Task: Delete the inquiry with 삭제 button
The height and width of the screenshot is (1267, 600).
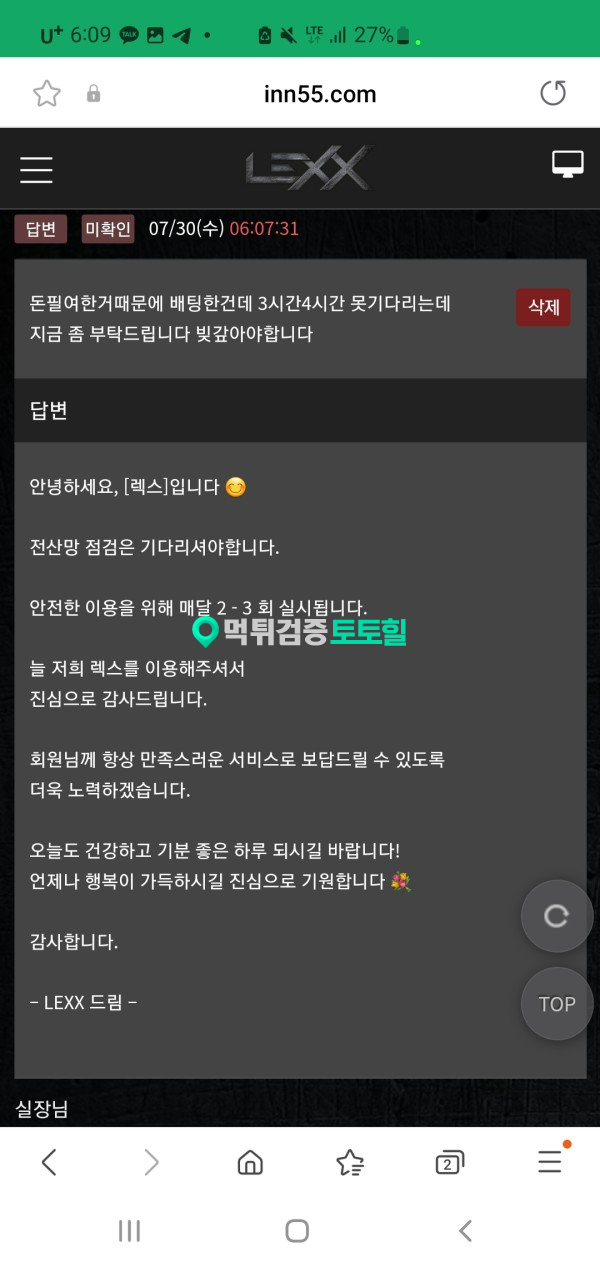Action: [x=543, y=307]
